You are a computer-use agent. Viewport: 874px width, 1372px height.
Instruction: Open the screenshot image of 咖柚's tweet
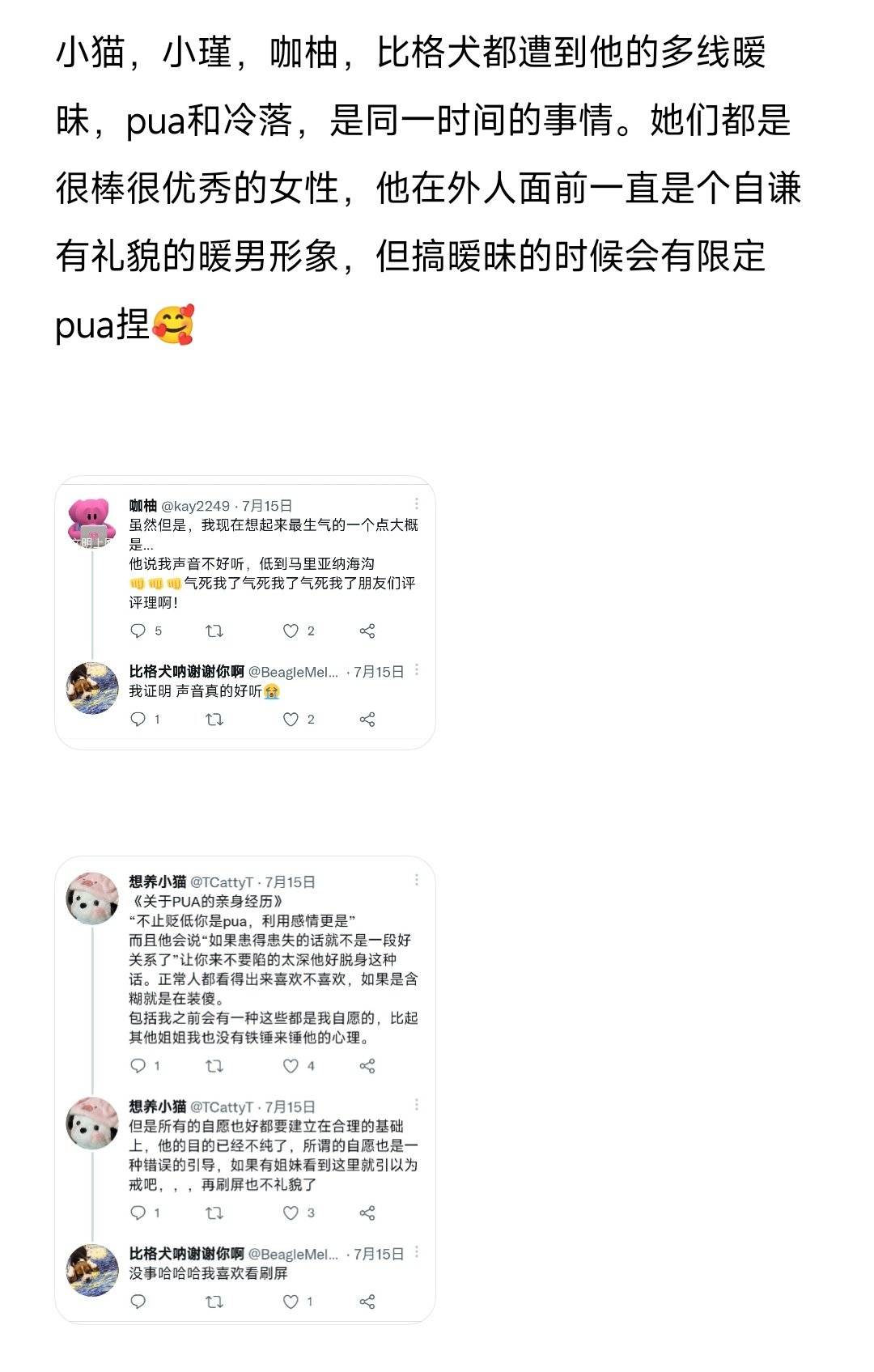(x=244, y=613)
